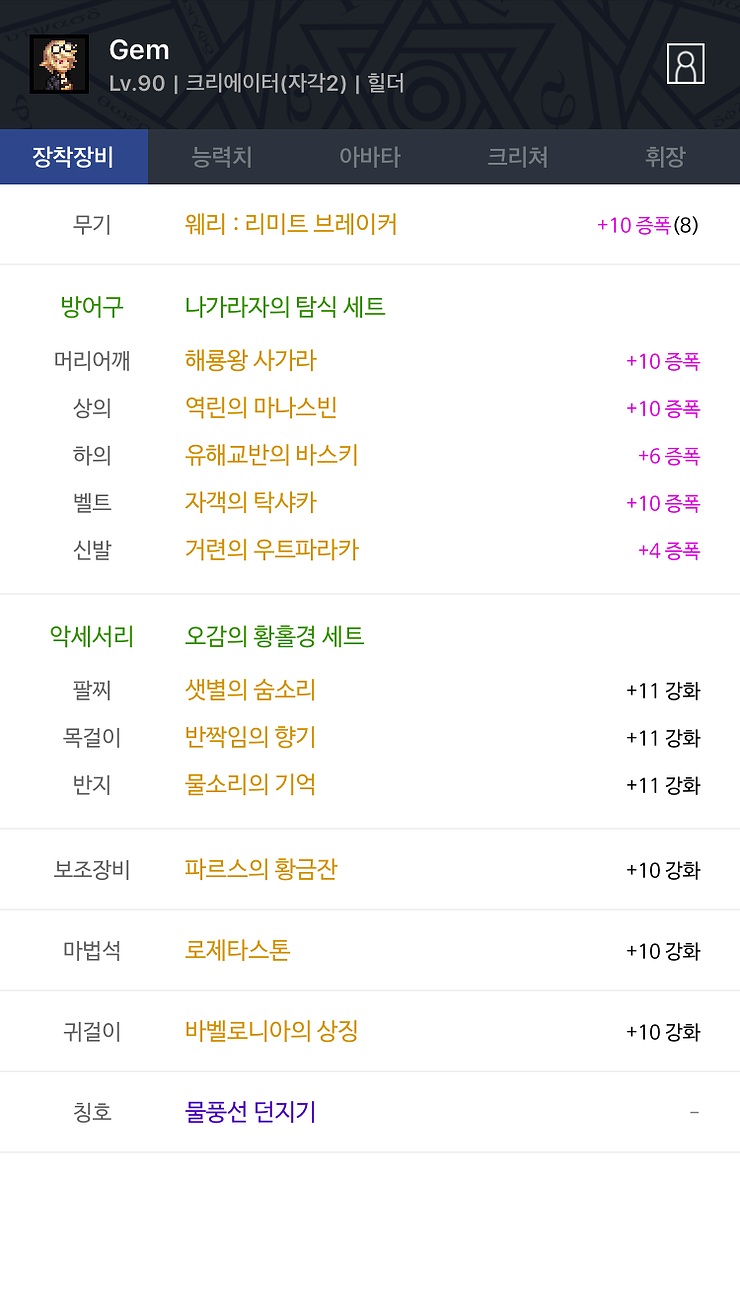Open the 반짝임의 향기 necklace
This screenshot has width=740, height=1316.
tap(250, 737)
